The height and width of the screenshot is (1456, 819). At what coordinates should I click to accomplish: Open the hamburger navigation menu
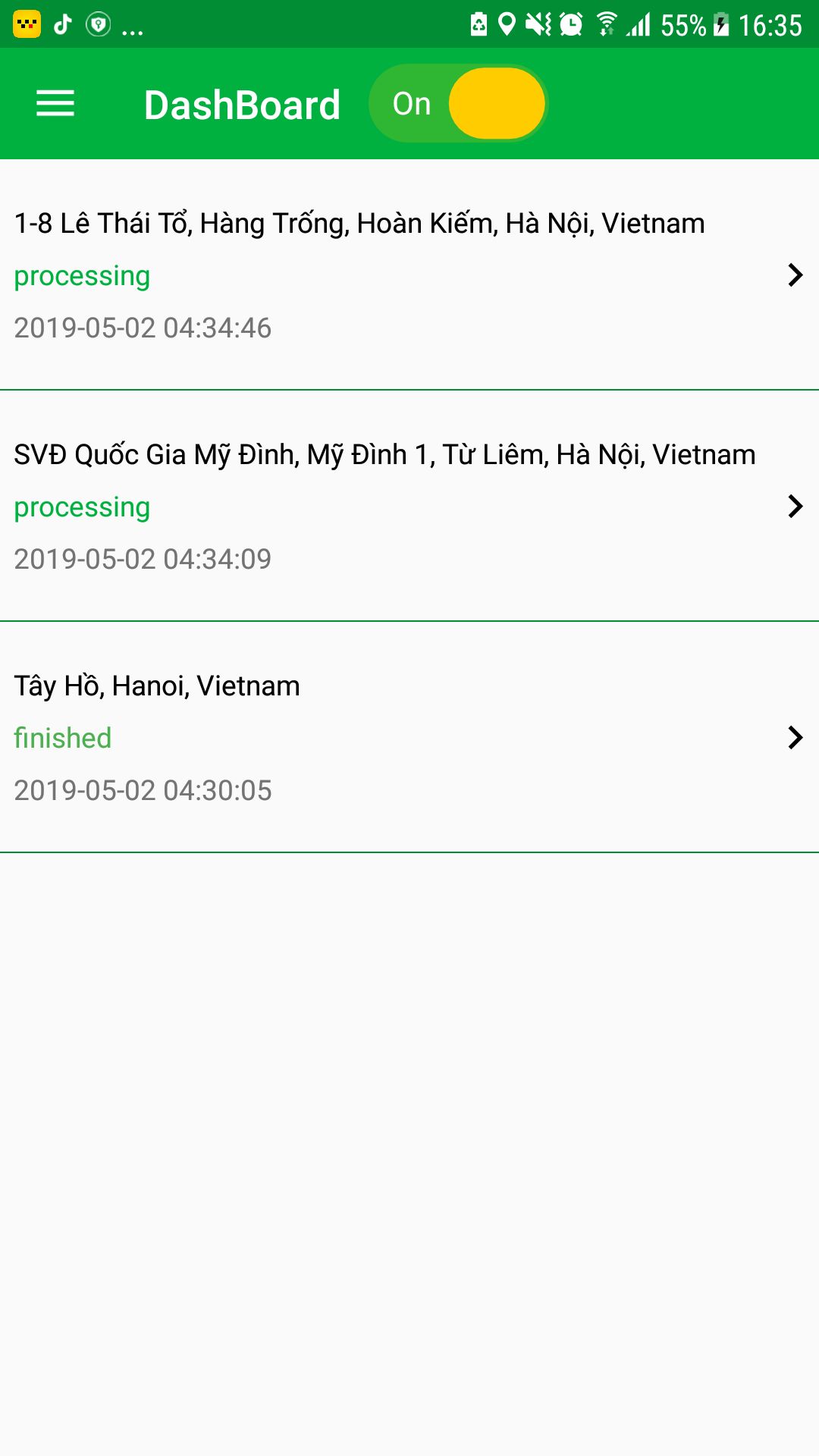[55, 104]
